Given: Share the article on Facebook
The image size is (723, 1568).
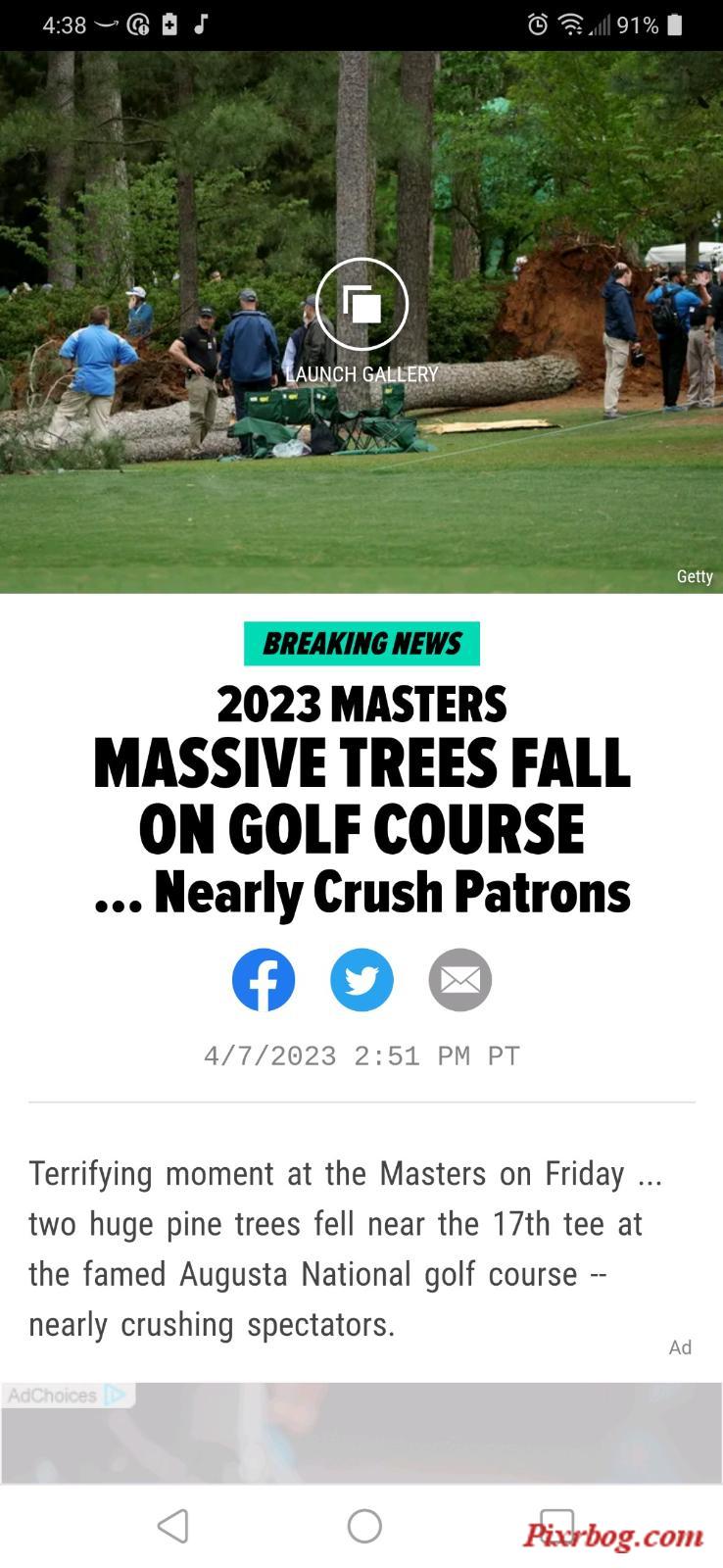Looking at the screenshot, I should 264,979.
